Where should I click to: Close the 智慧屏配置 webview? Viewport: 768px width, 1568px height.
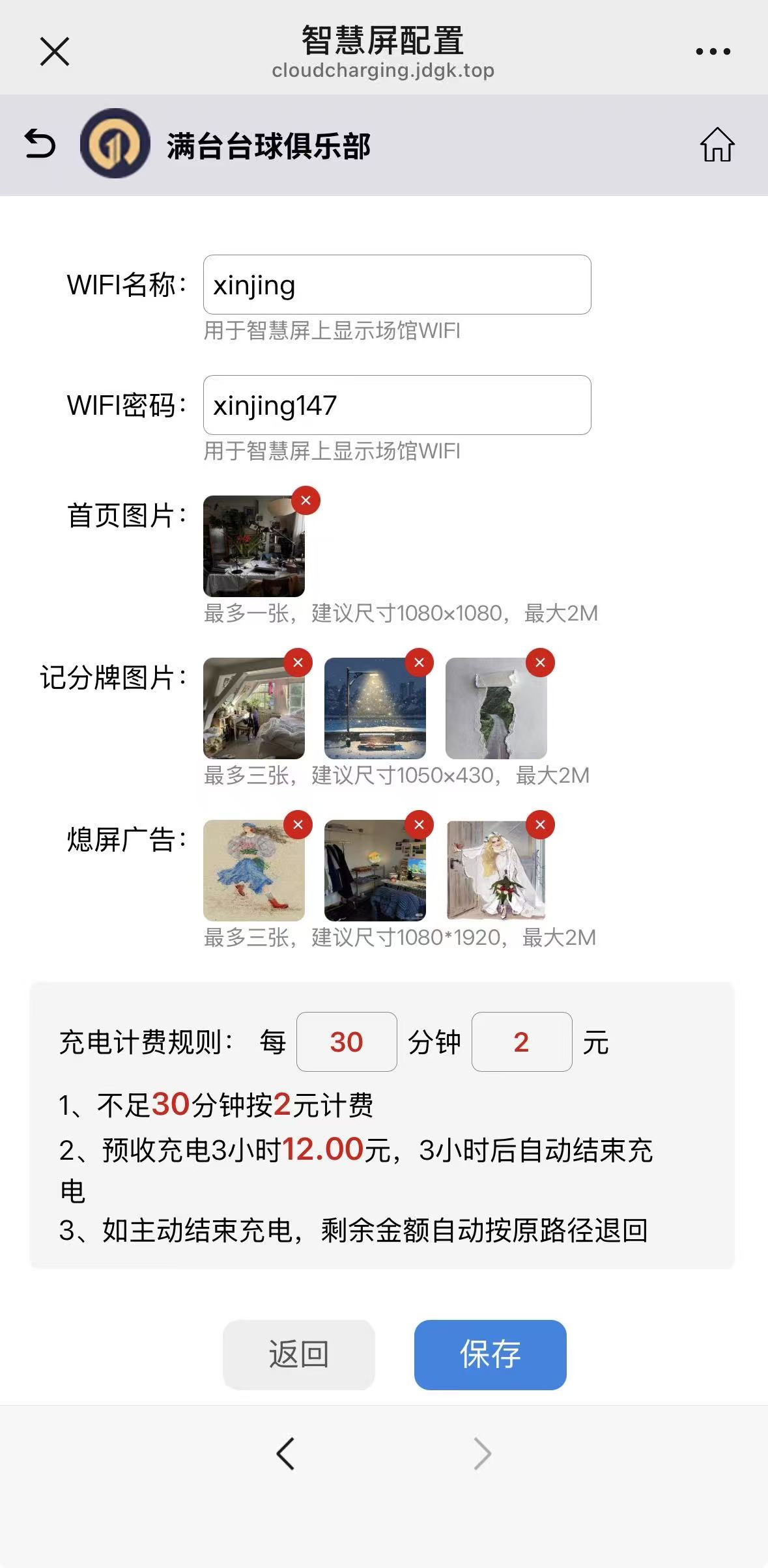click(x=54, y=51)
